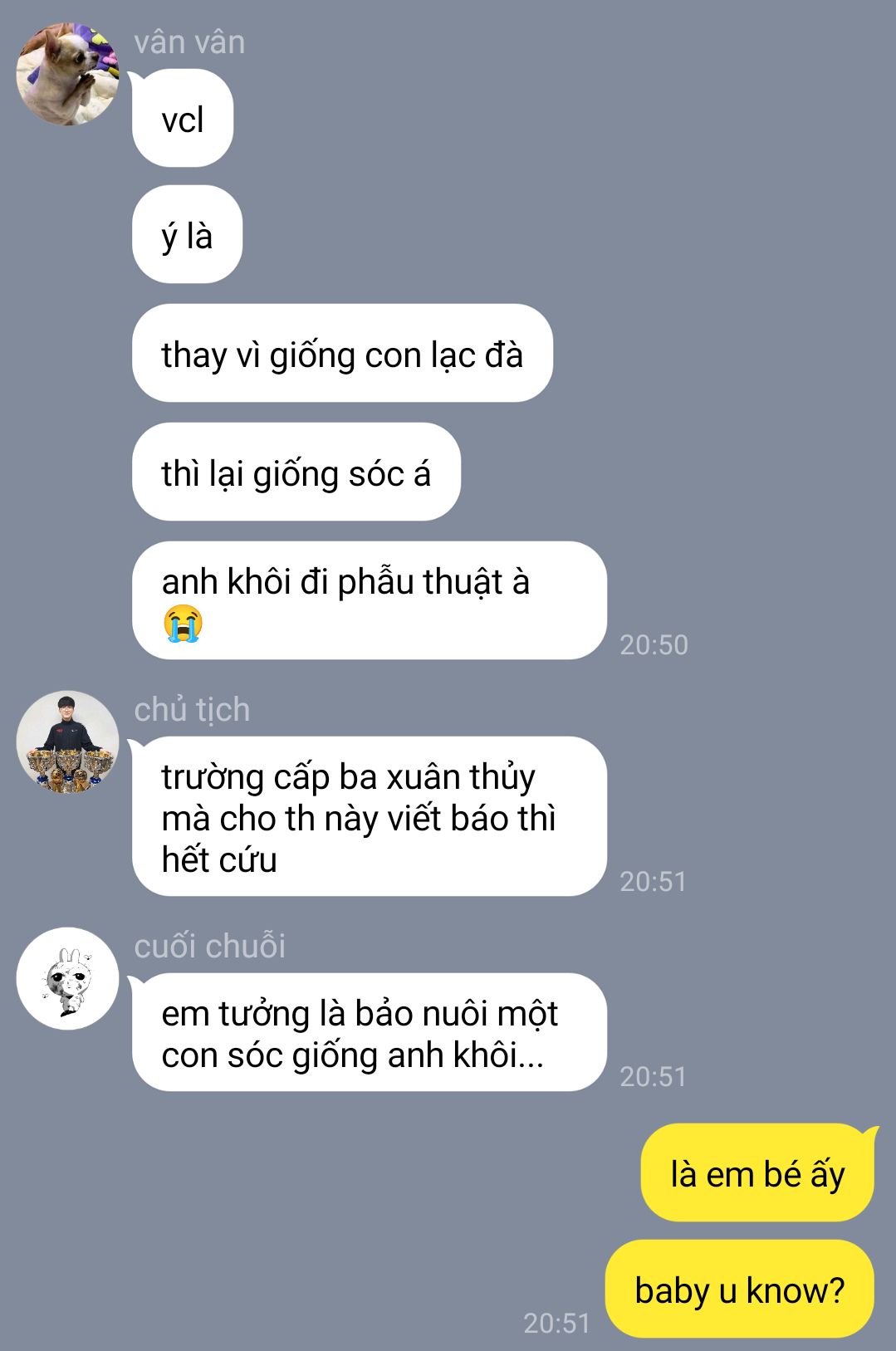View chủ tịch's profile avatar

pos(67,742)
